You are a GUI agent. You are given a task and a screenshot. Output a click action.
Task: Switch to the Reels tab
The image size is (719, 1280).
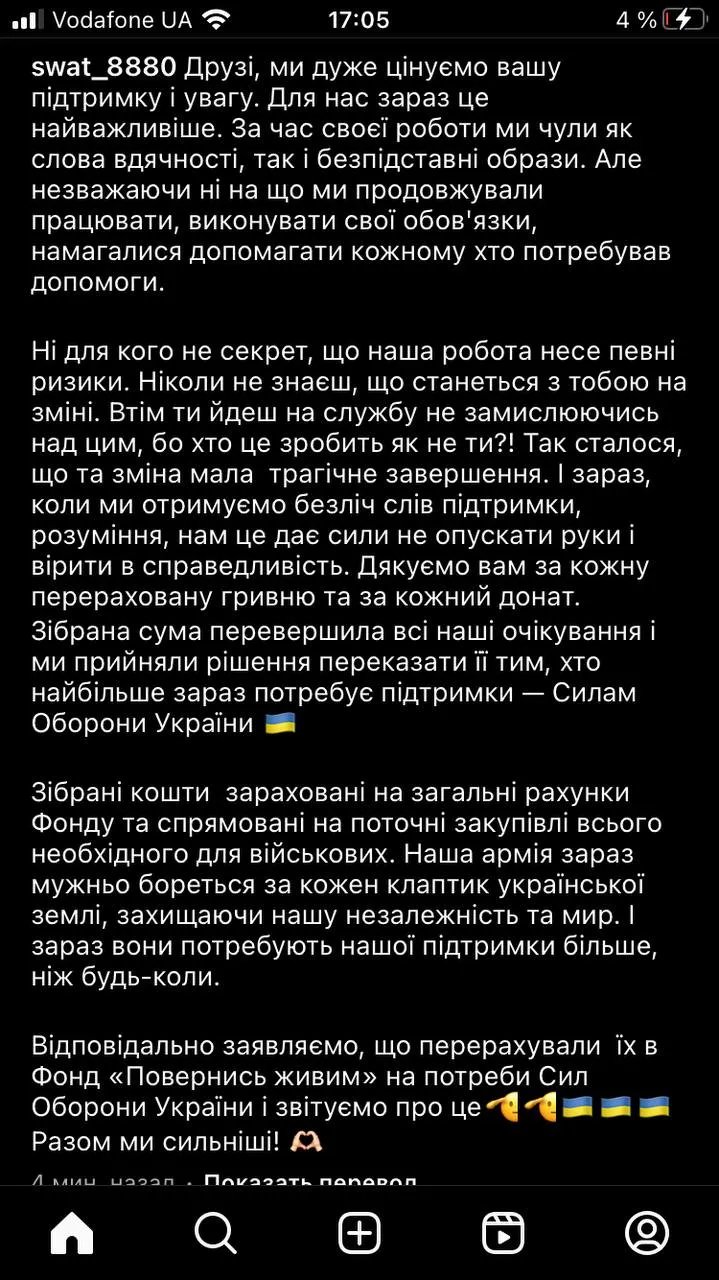[503, 1233]
